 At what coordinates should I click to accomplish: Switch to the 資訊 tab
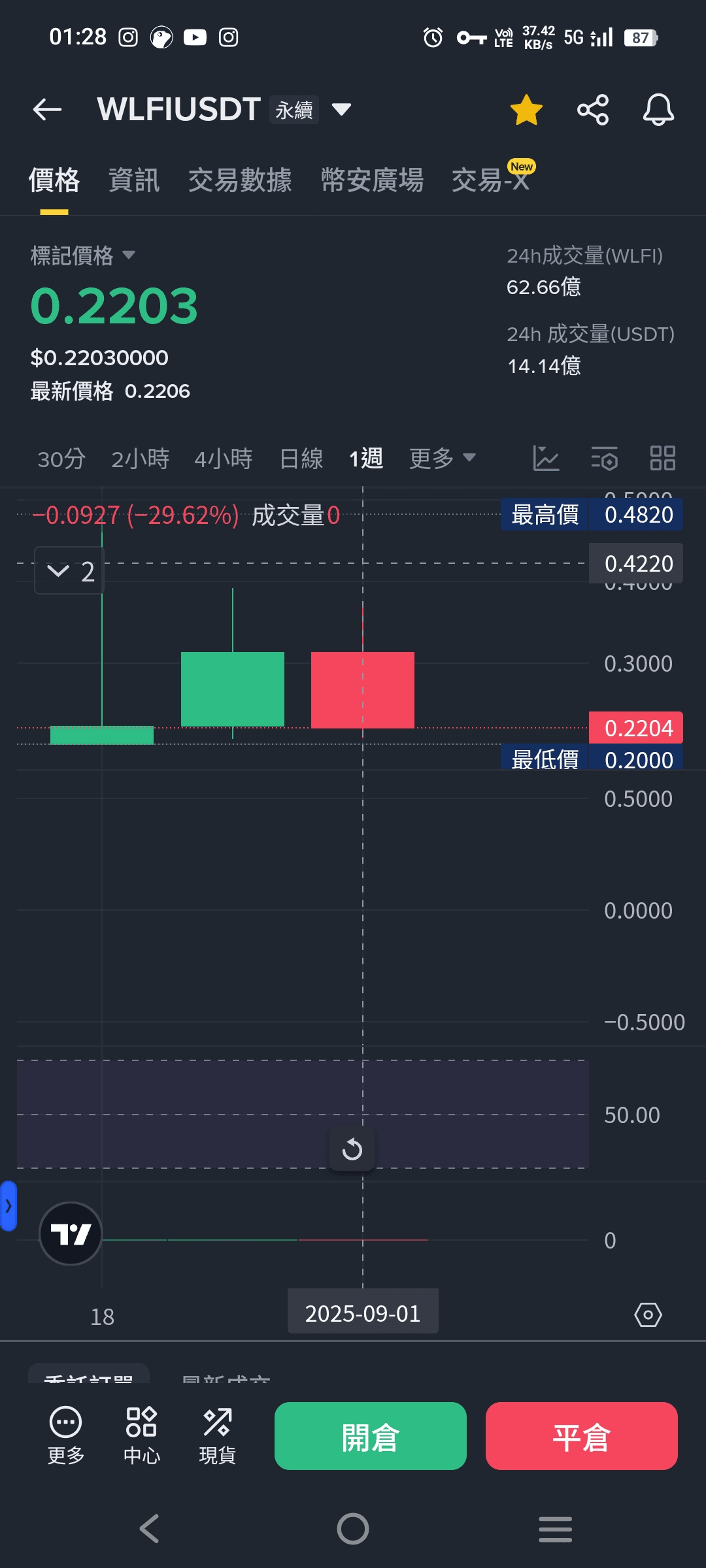(x=134, y=180)
